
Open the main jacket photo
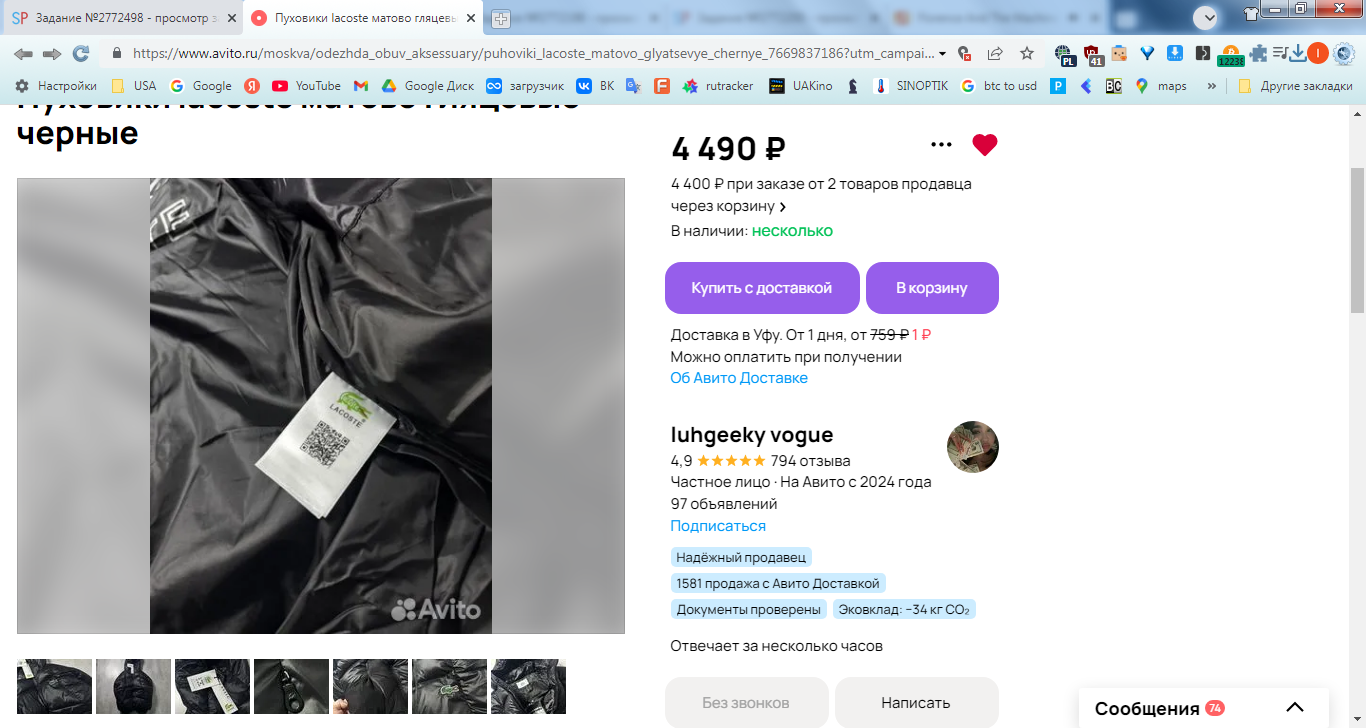click(x=320, y=405)
